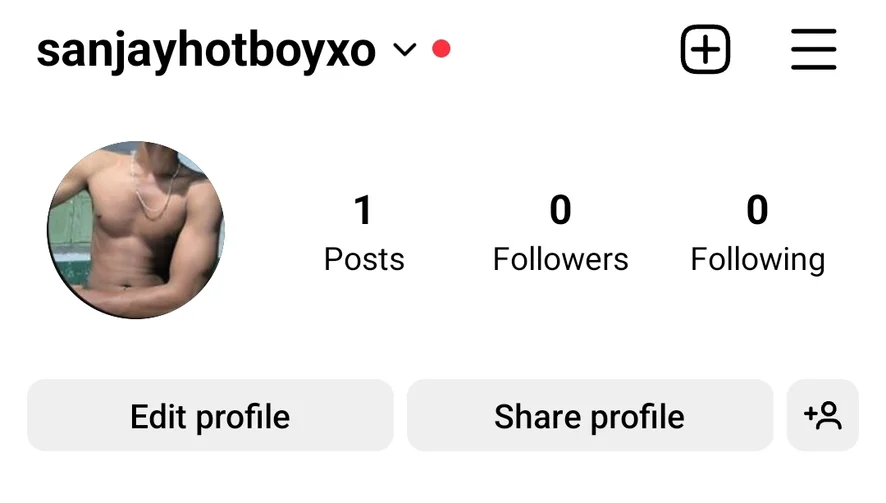Open the Followers list
This screenshot has height=503, width=886.
point(560,234)
